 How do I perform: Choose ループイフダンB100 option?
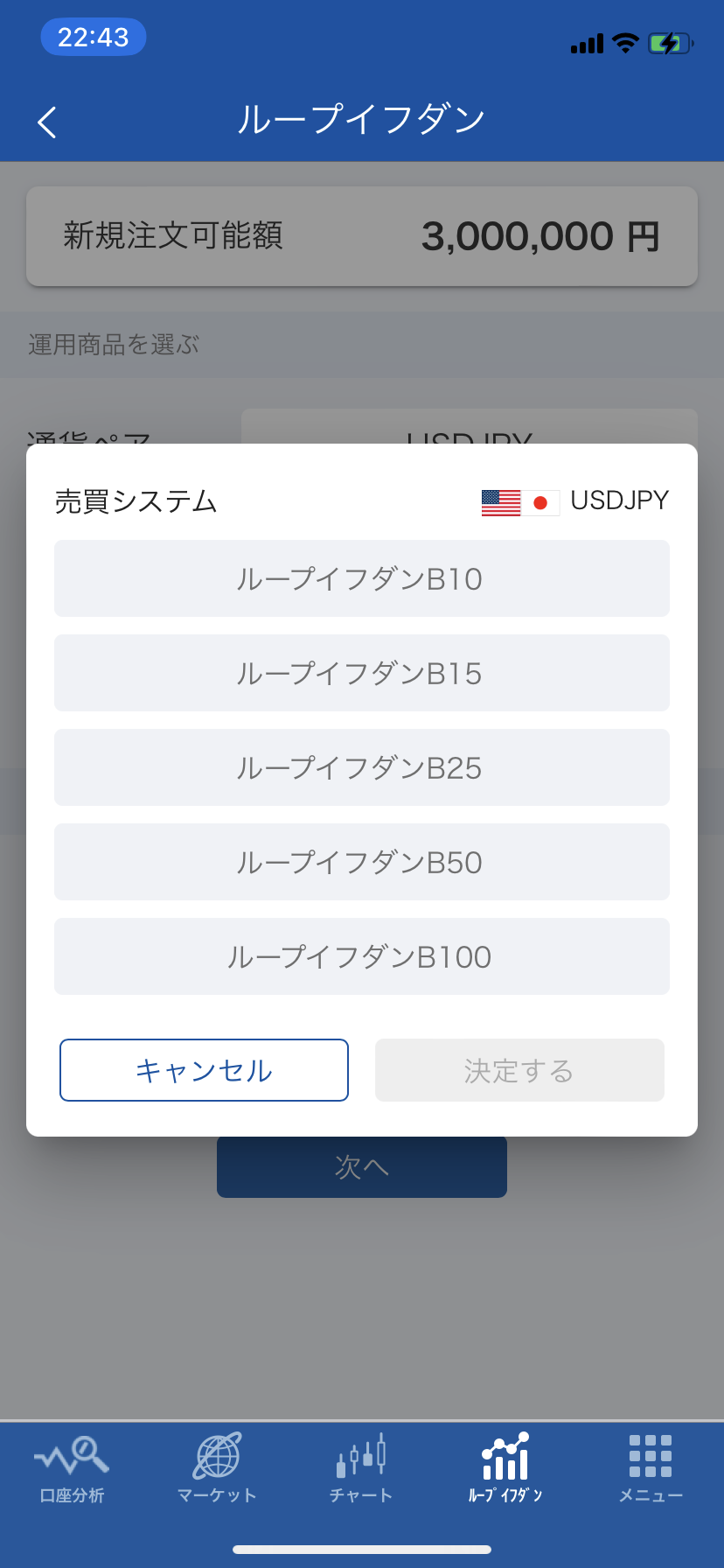[361, 956]
